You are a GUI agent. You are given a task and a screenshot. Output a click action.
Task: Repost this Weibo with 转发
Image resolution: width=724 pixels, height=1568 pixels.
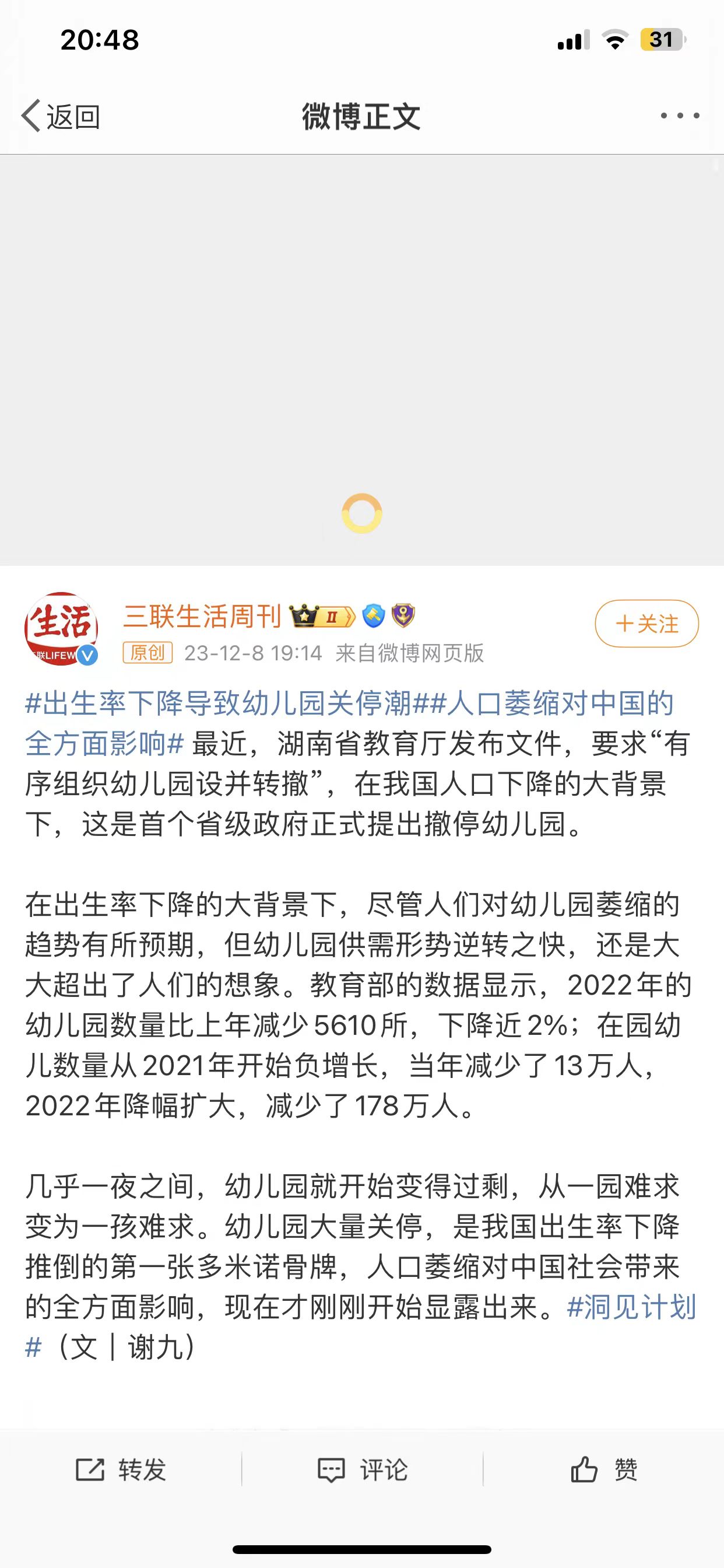point(121,1470)
